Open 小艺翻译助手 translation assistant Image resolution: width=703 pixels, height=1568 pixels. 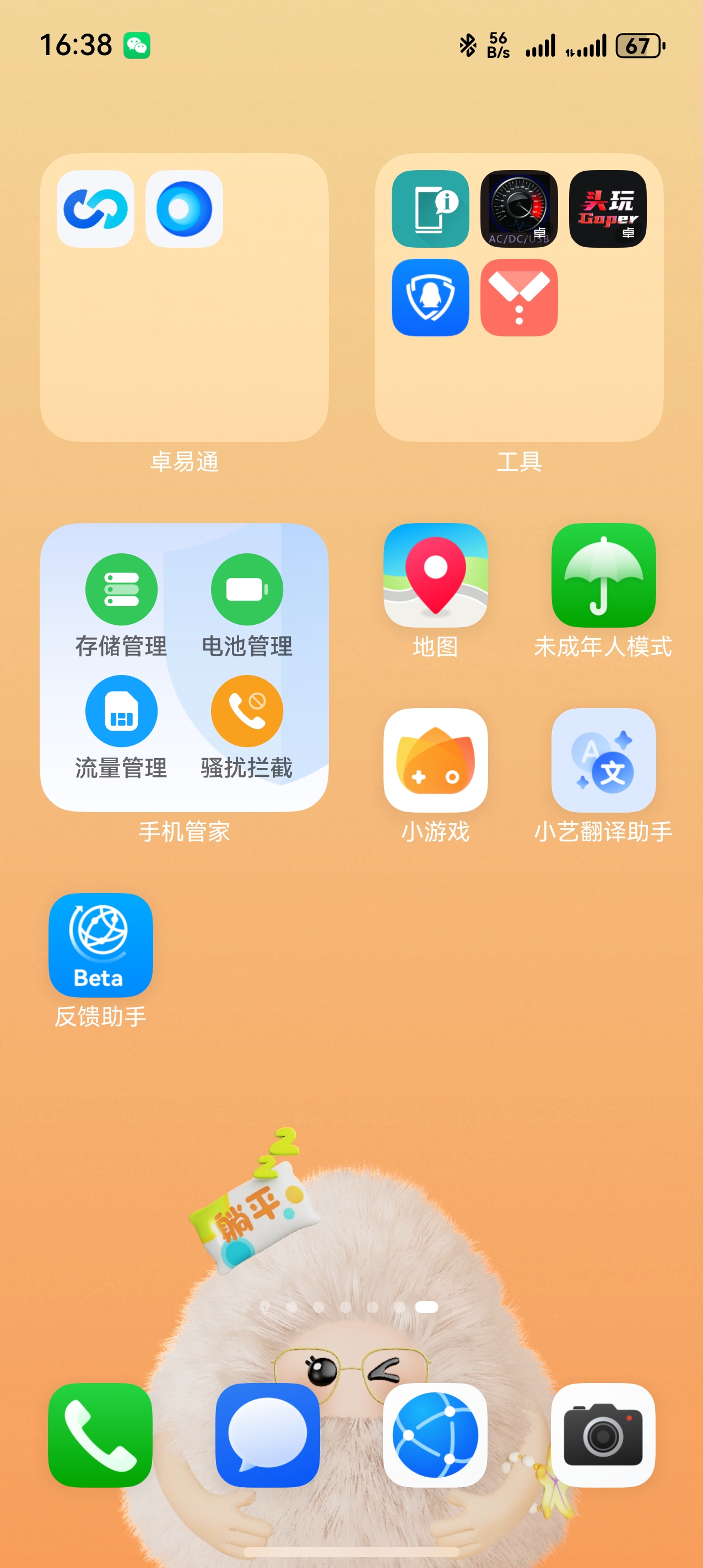(x=603, y=760)
